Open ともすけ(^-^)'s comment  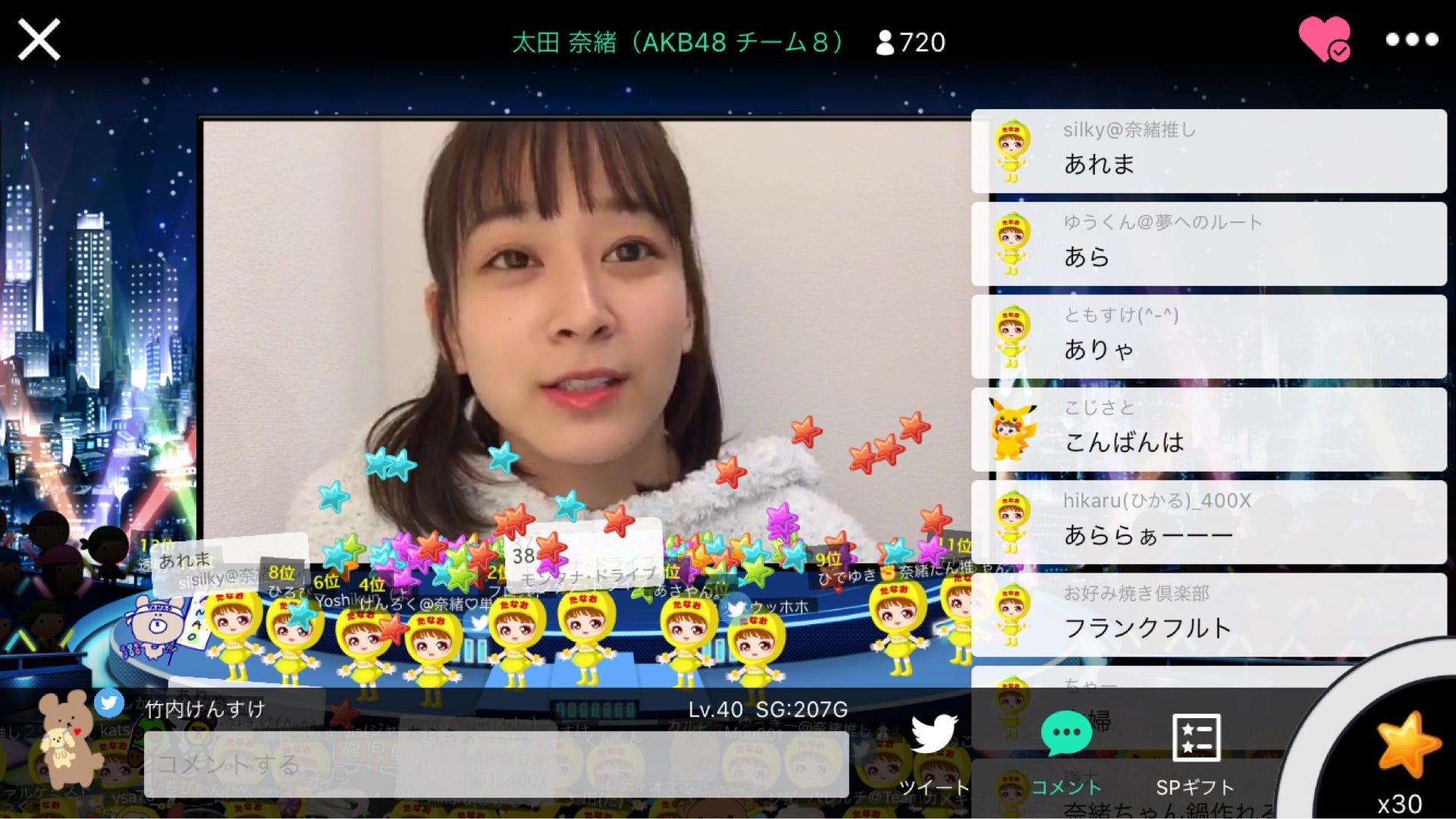(1208, 336)
